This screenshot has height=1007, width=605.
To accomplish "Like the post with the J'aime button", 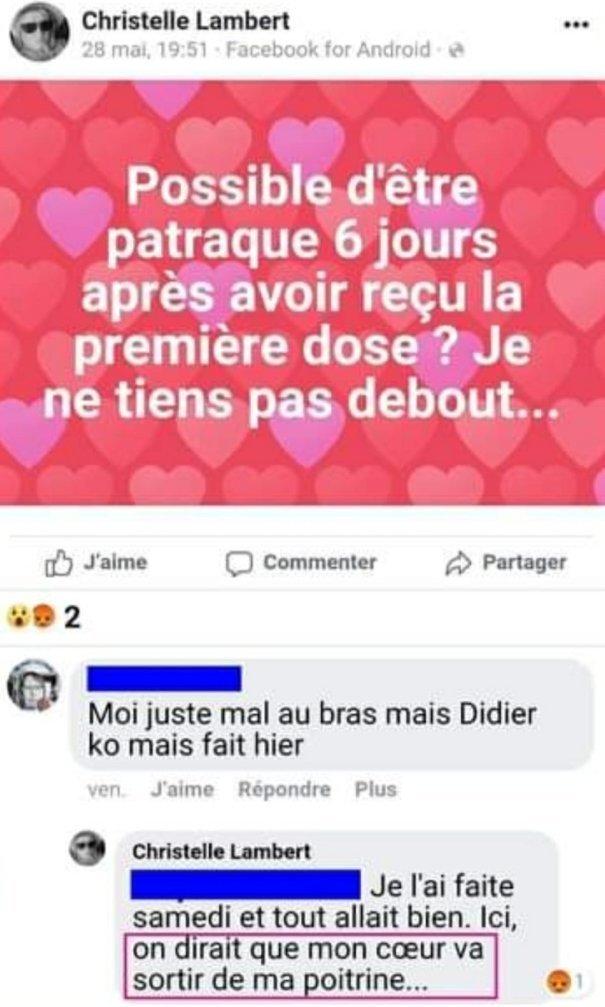I will [x=97, y=563].
